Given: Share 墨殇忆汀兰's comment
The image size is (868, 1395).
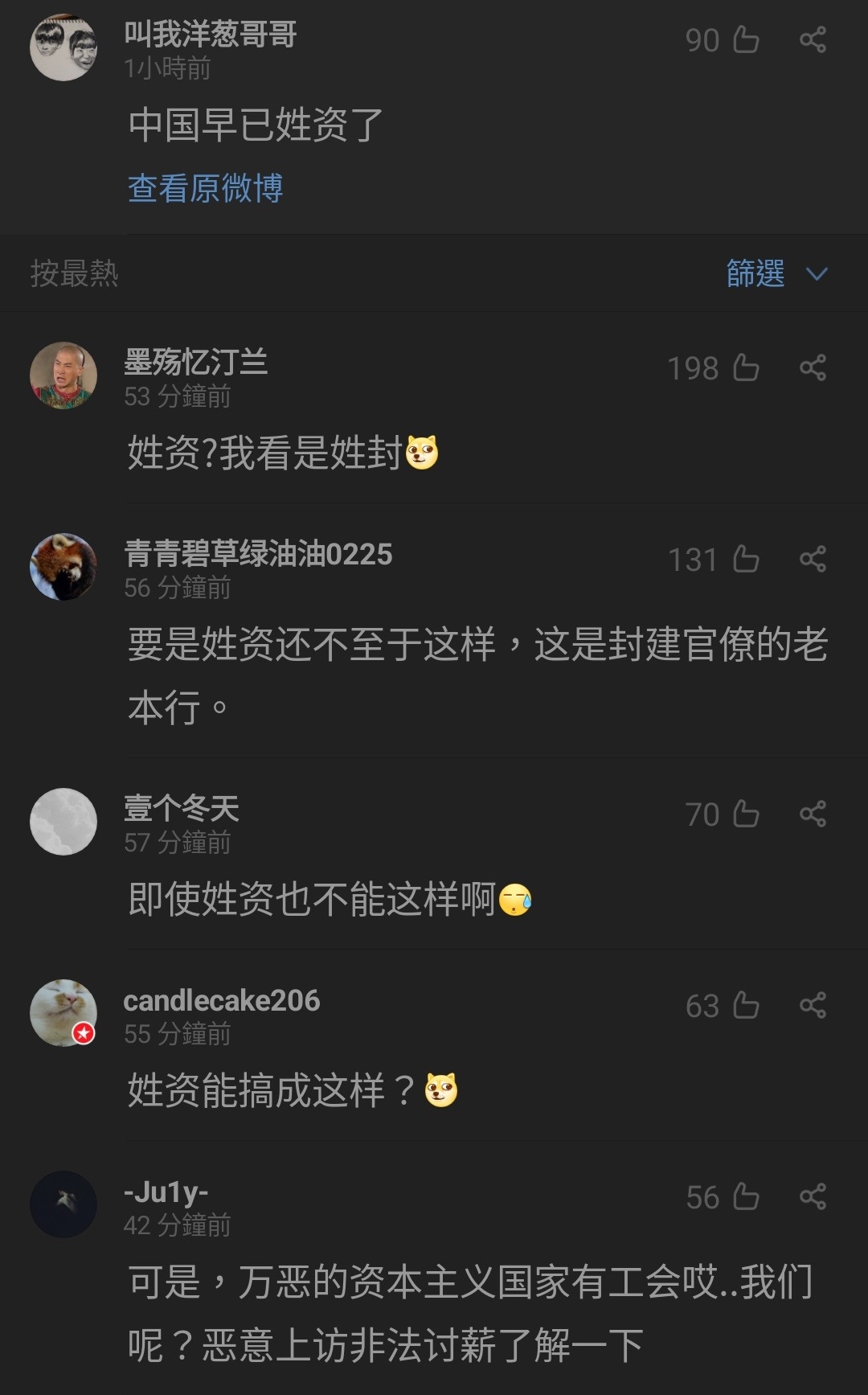Looking at the screenshot, I should coord(813,367).
